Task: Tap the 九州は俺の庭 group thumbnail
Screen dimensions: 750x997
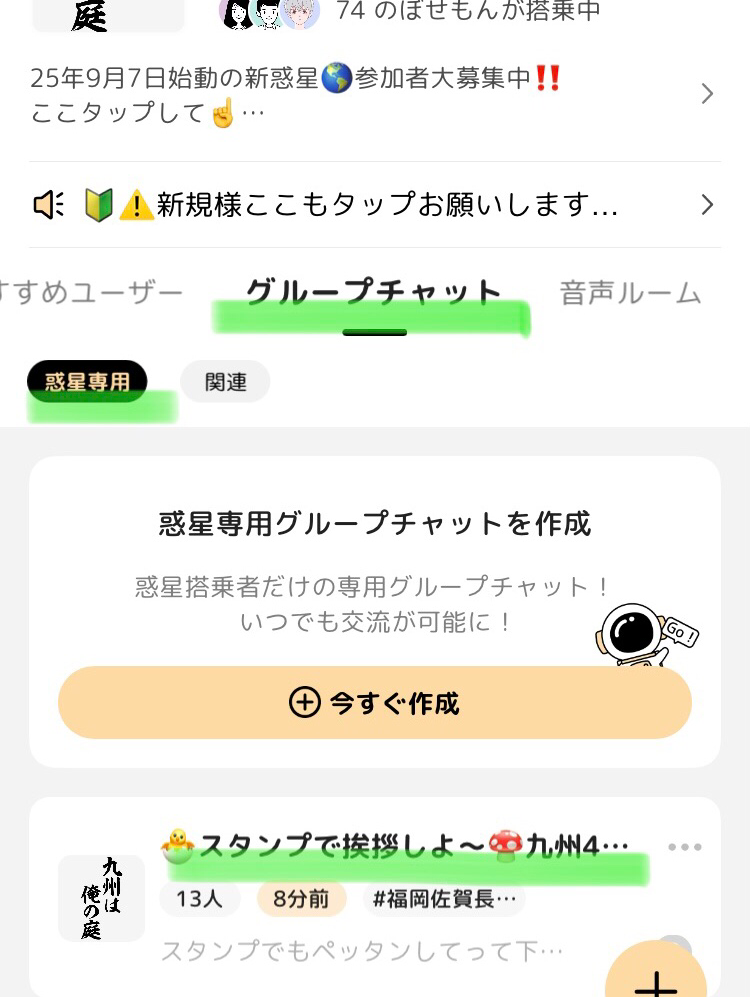Action: pos(101,898)
